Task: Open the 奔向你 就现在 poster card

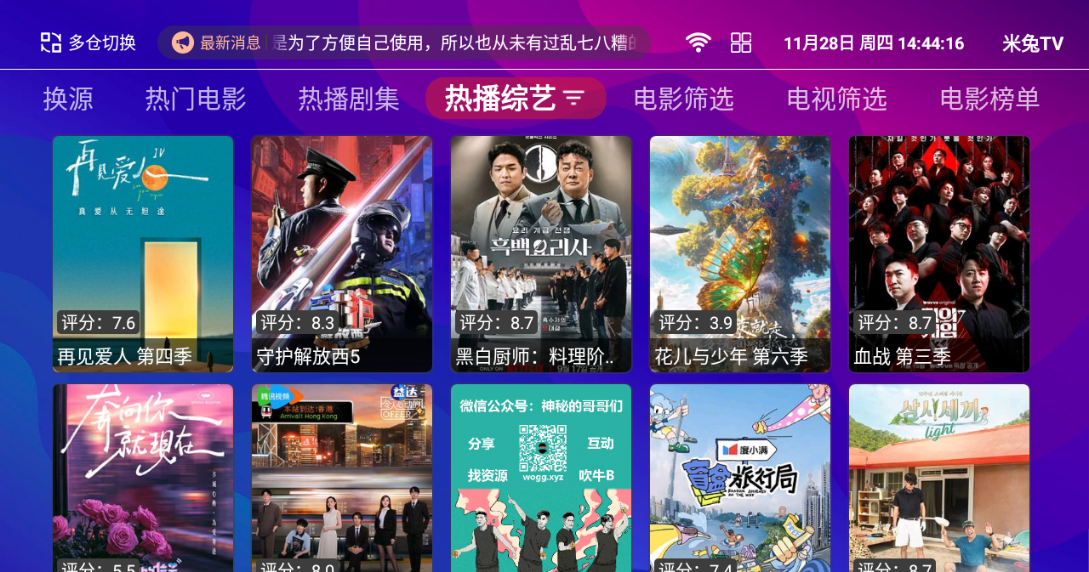Action: pos(143,478)
